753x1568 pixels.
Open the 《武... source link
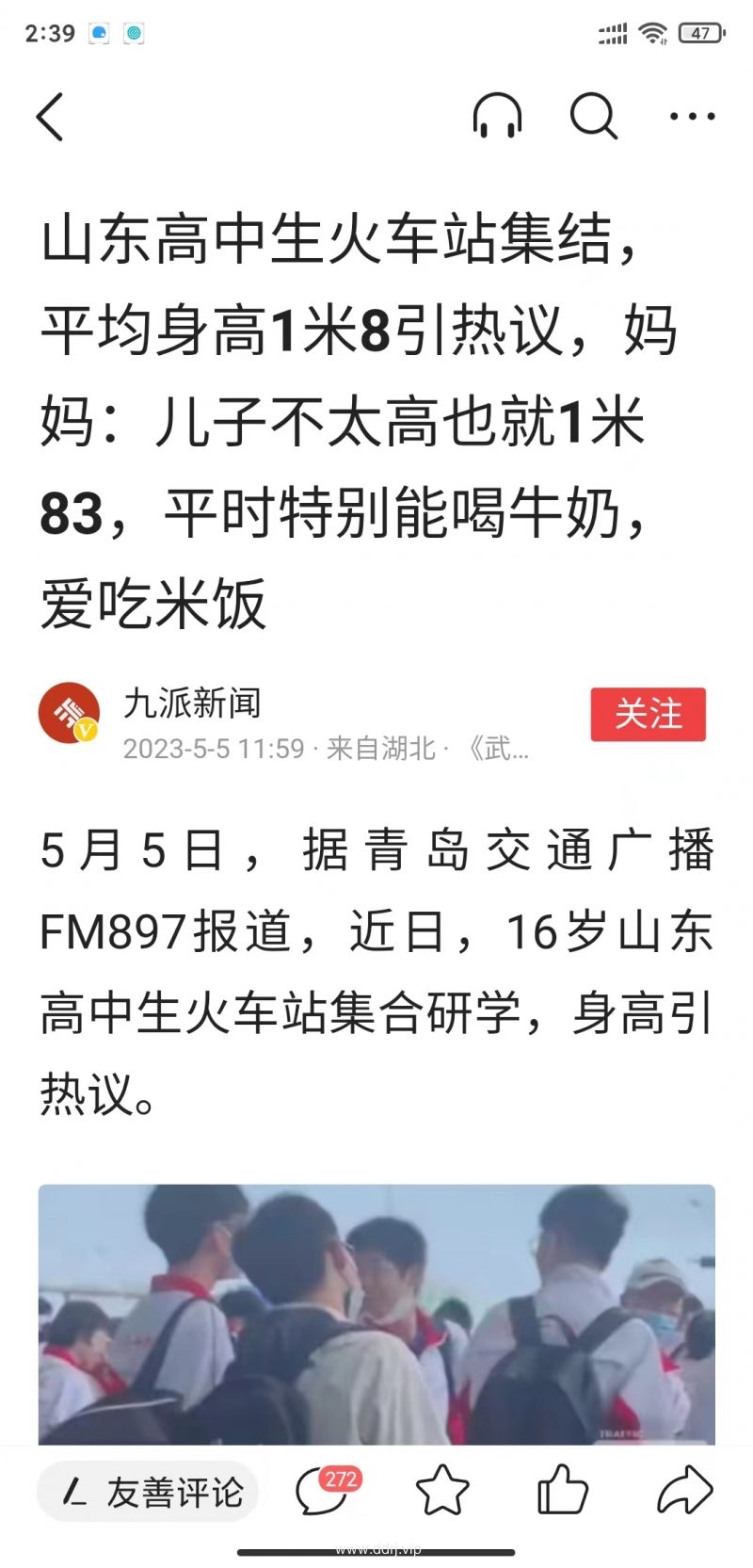pos(499,749)
